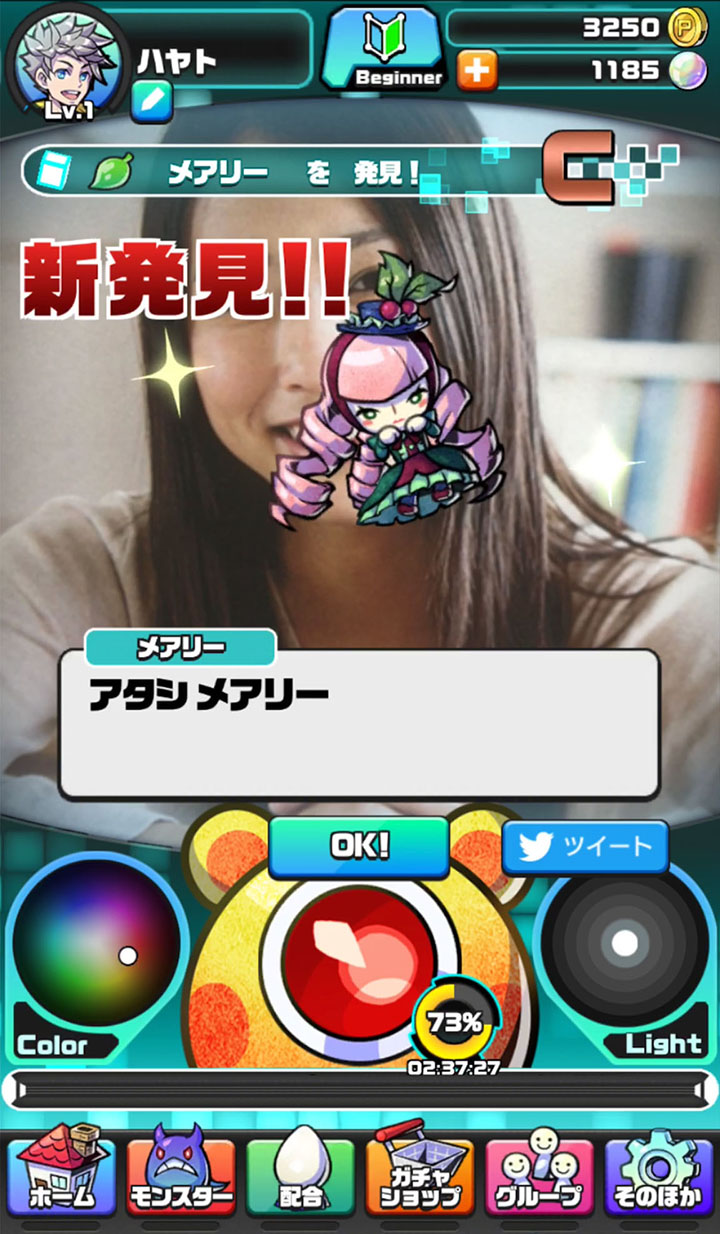Screen dimensions: 720x1234
Task: Open the そのほか settings tab
Action: tap(659, 1174)
